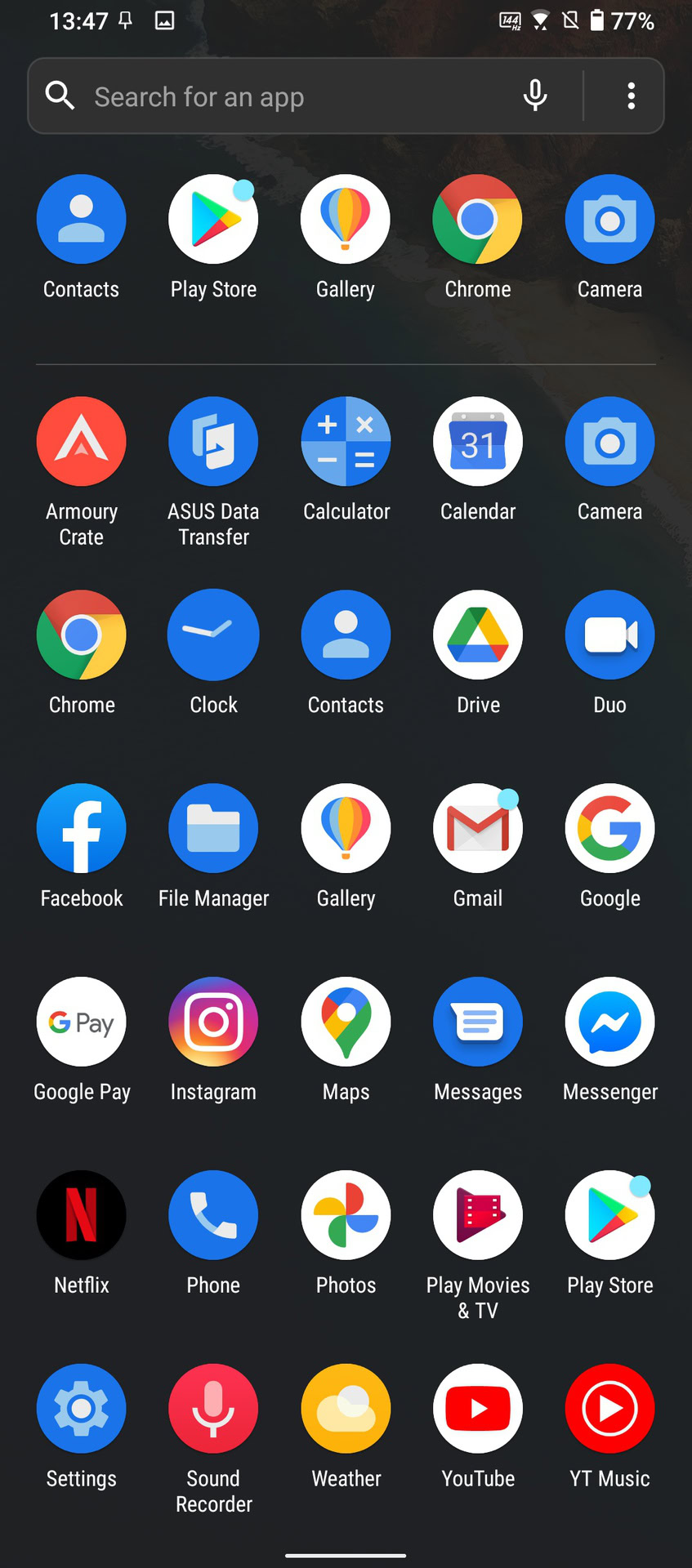The width and height of the screenshot is (692, 1568).
Task: Launch Armoury Crate
Action: pos(82,442)
